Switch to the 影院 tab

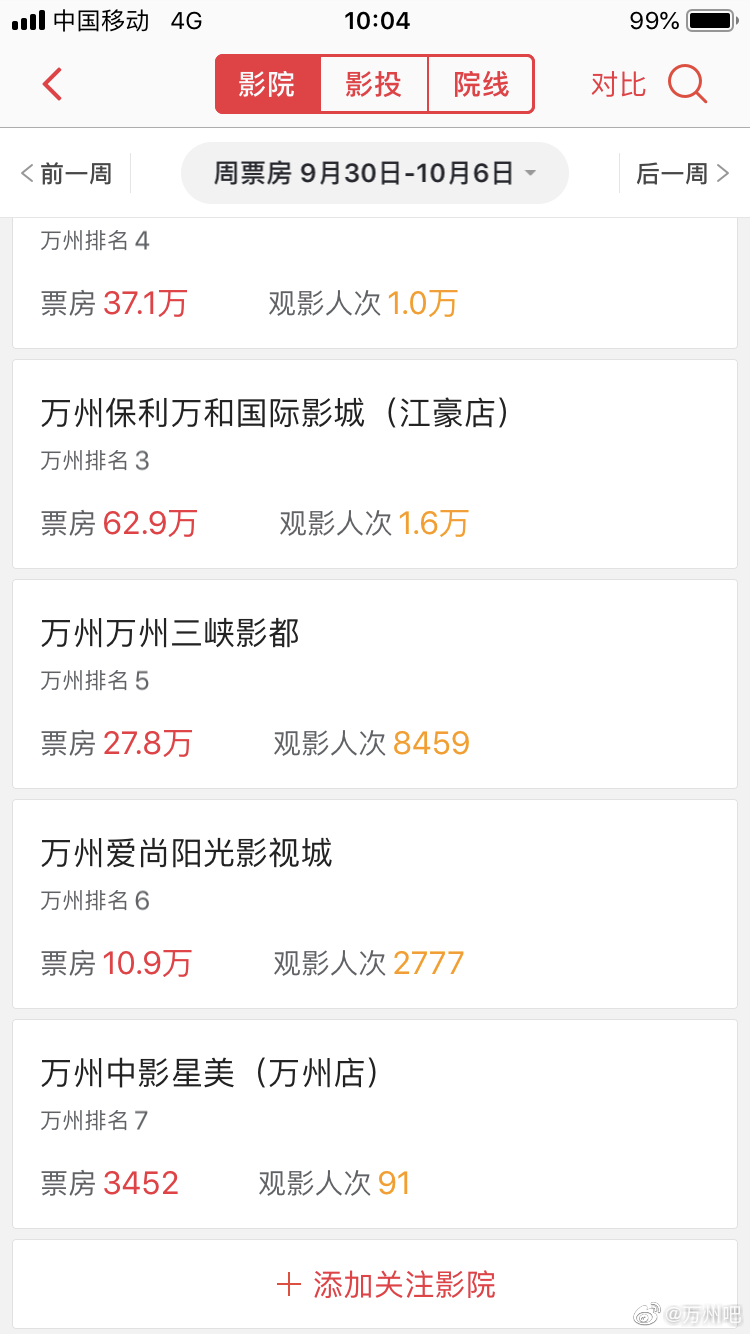coord(267,84)
